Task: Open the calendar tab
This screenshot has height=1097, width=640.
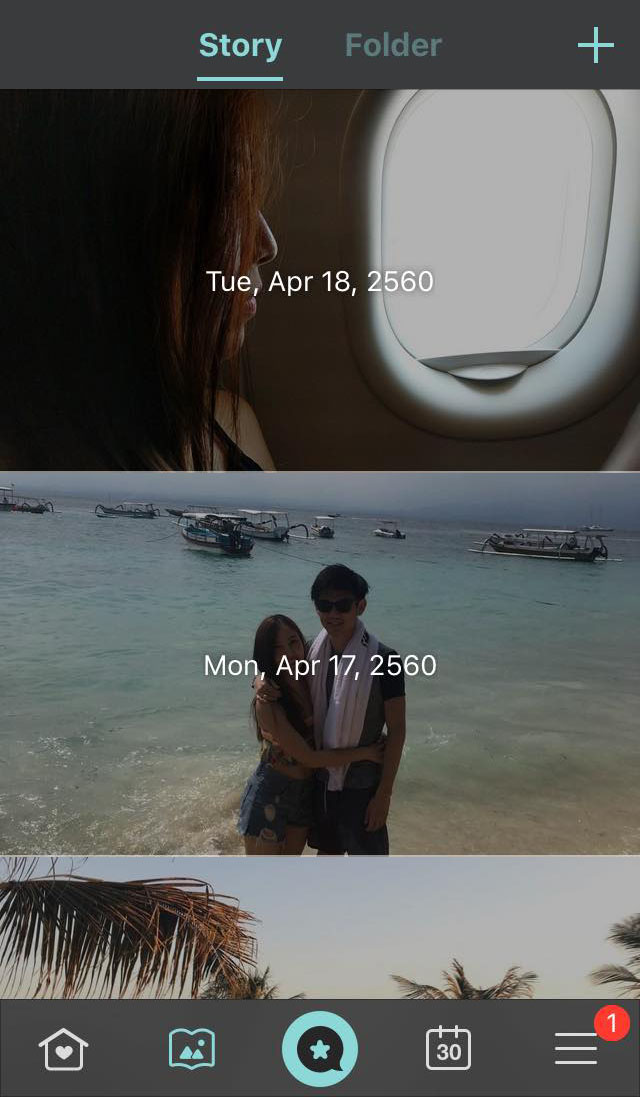Action: pyautogui.click(x=449, y=1049)
